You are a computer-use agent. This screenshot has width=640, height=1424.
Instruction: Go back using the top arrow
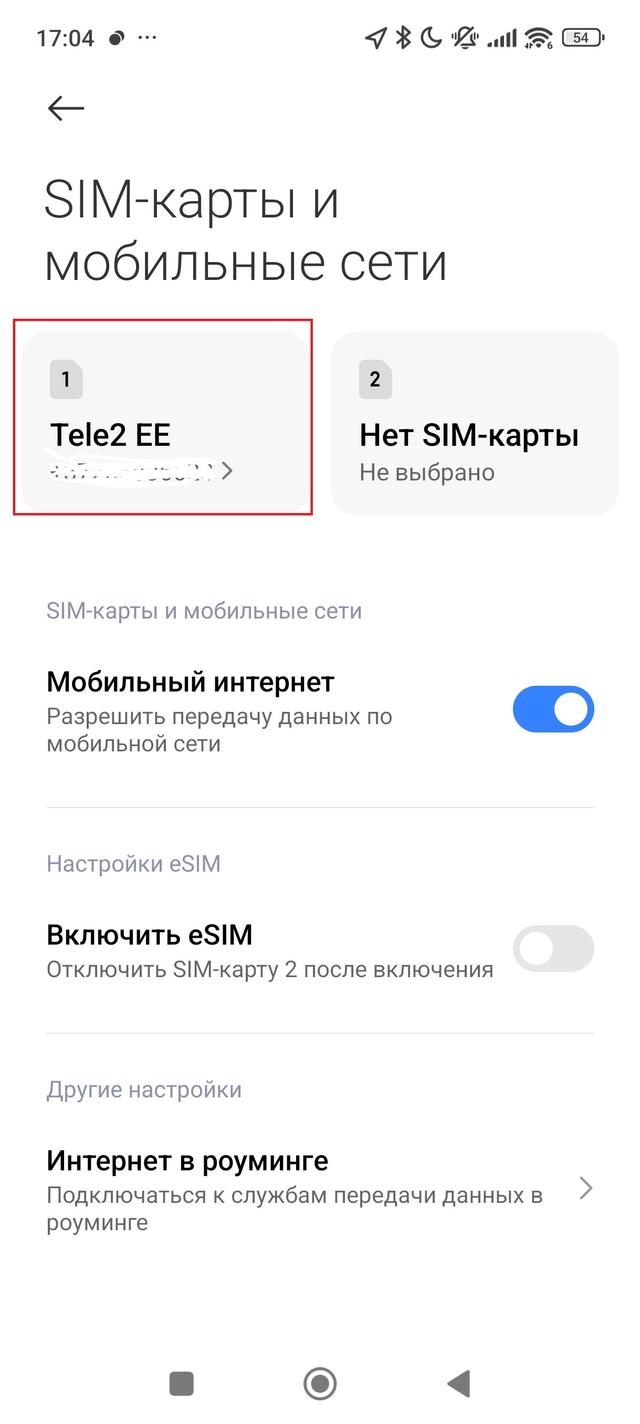coord(66,108)
